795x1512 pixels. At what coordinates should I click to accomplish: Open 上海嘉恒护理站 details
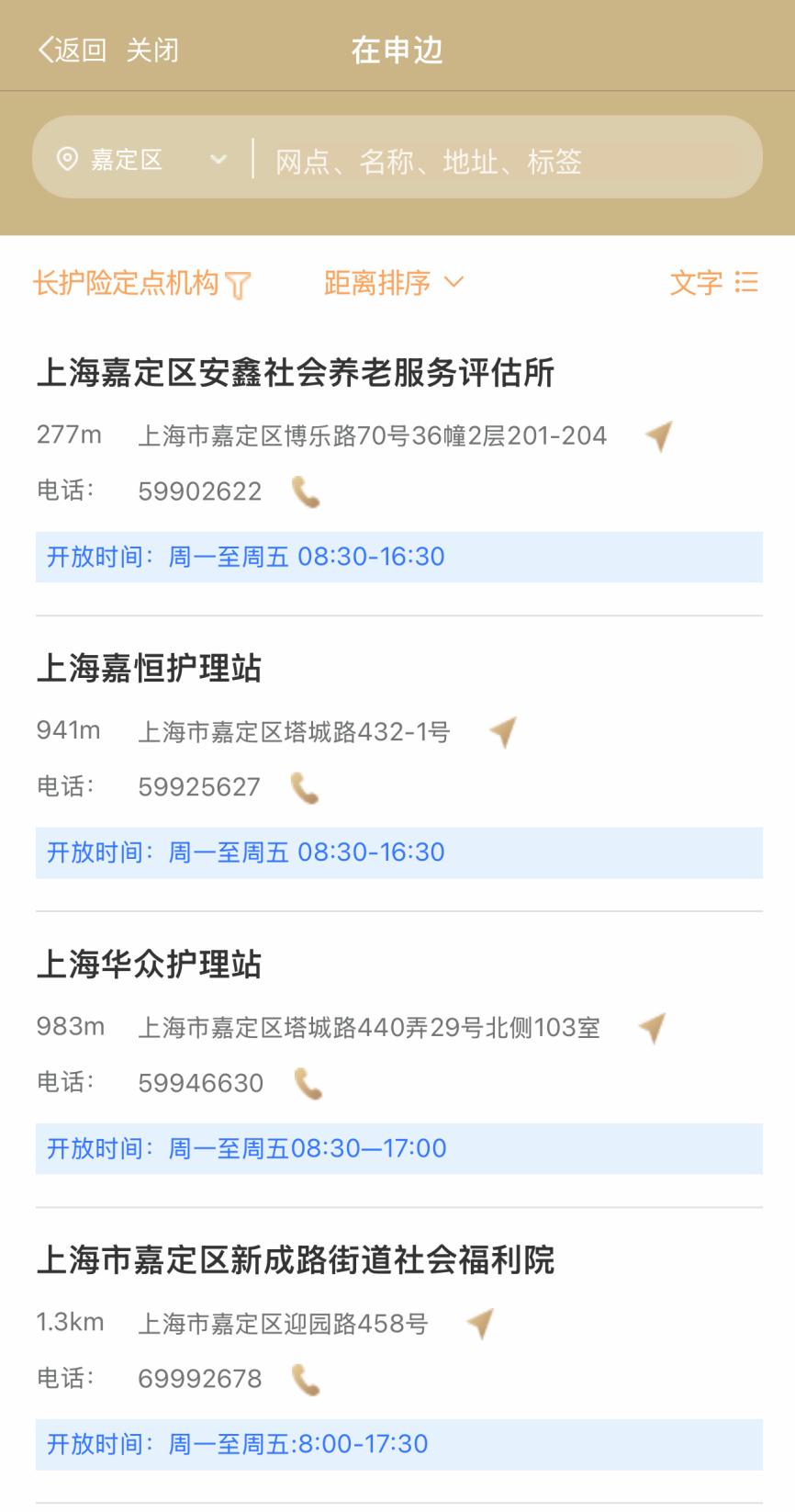pos(150,669)
